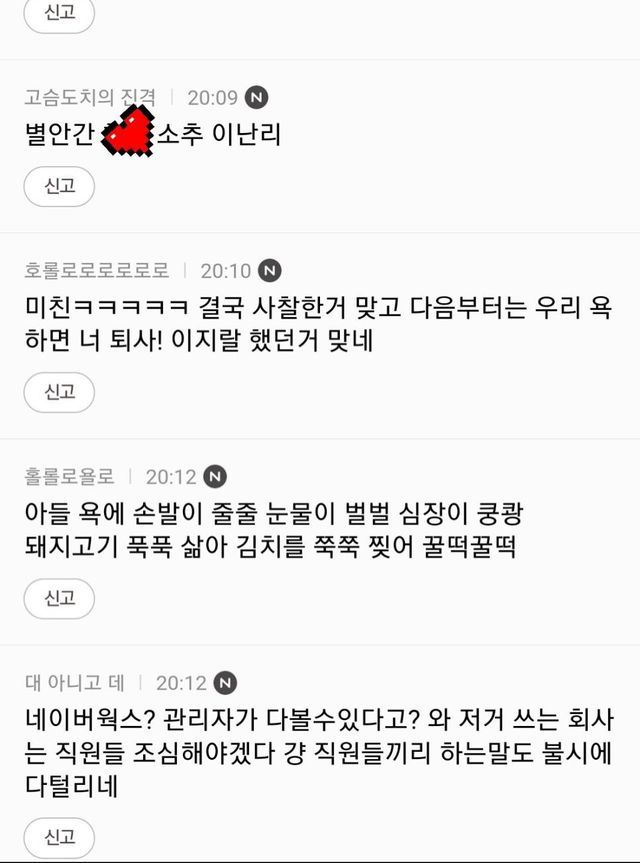Flag the 네이버웍스 comment by 대 아니고 데

tap(59, 837)
